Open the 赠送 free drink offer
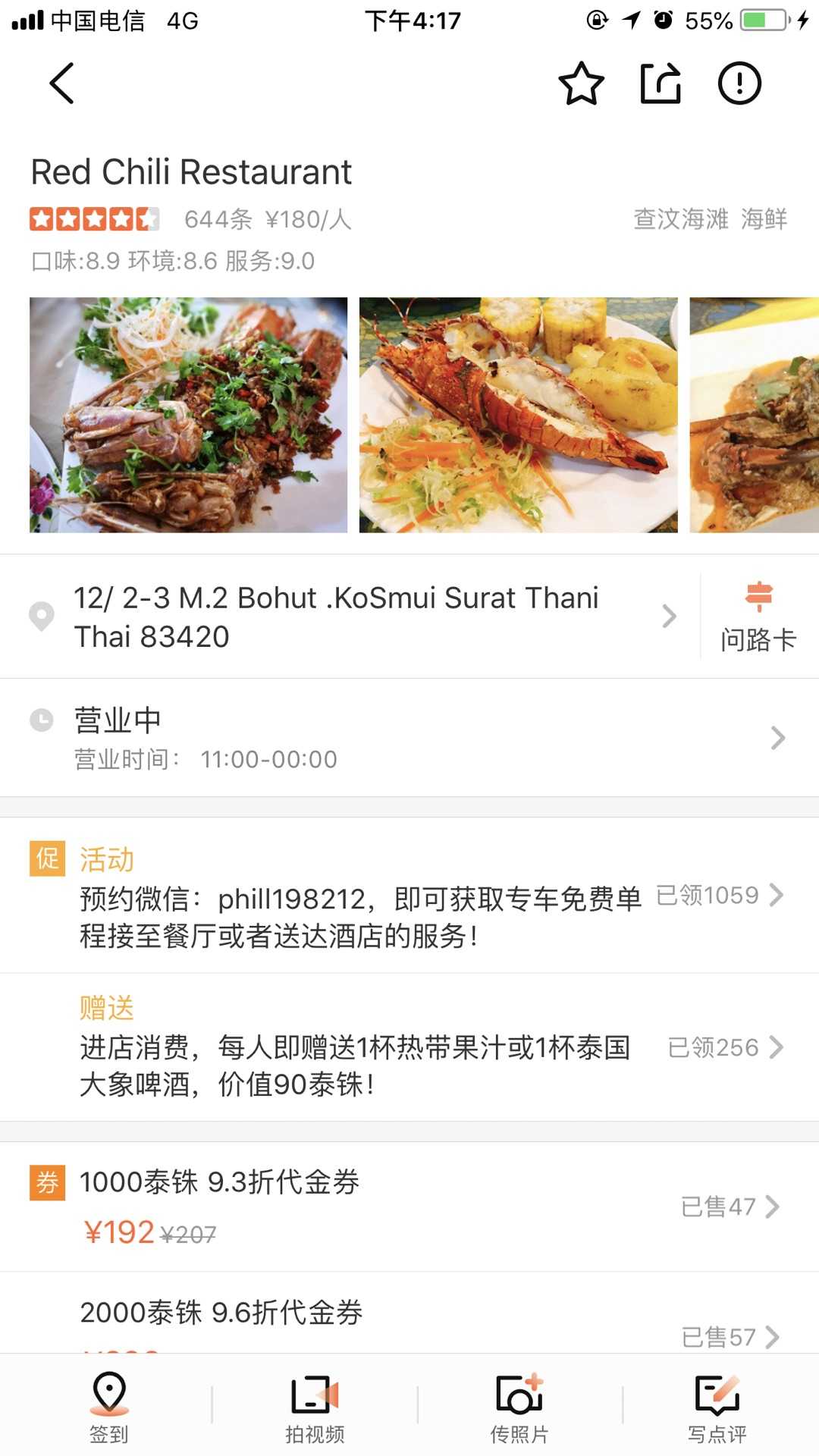The width and height of the screenshot is (819, 1456). click(x=409, y=1047)
